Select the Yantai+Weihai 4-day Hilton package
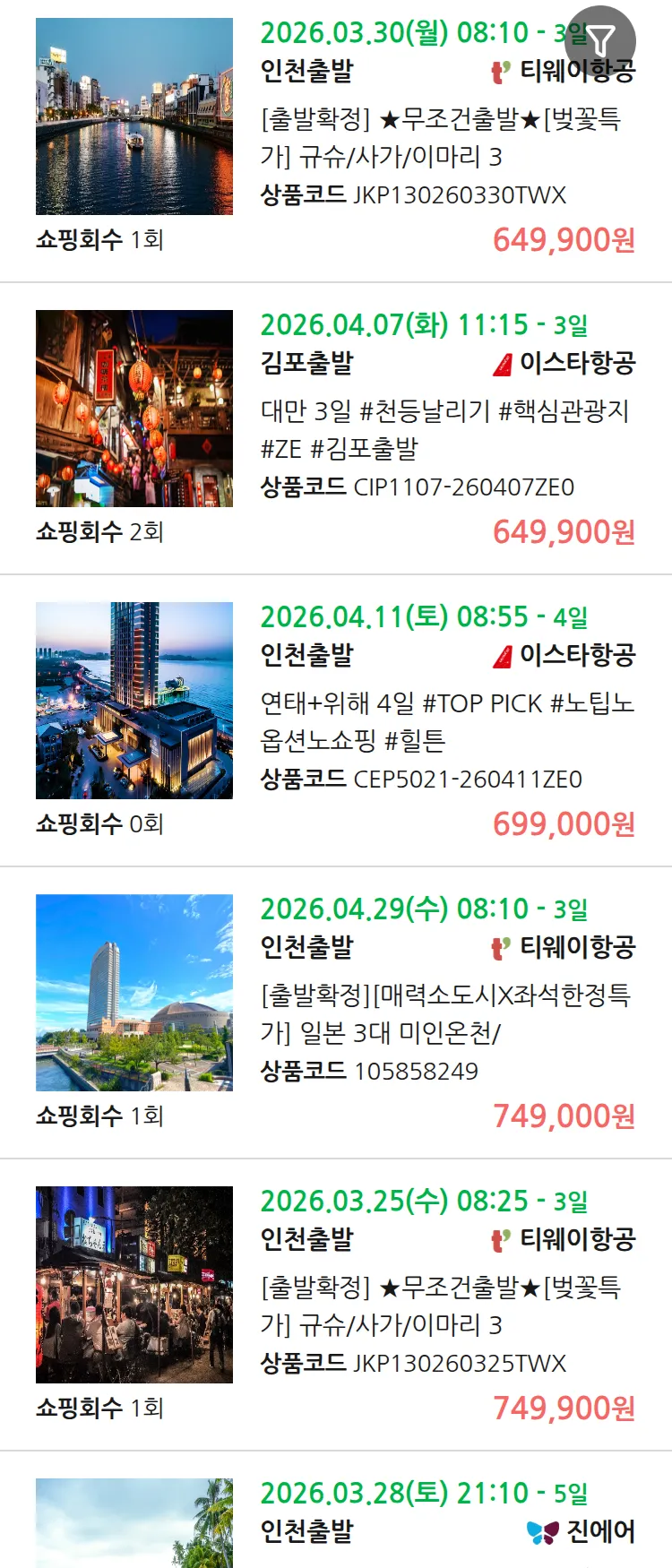 pos(446,722)
